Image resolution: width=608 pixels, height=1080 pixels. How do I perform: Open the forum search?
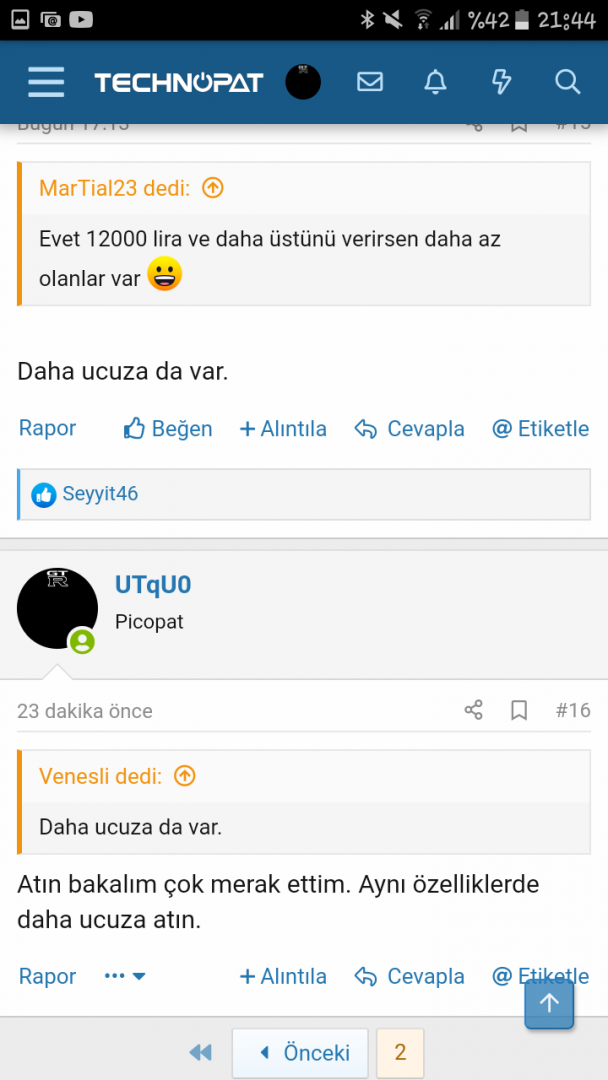click(567, 82)
